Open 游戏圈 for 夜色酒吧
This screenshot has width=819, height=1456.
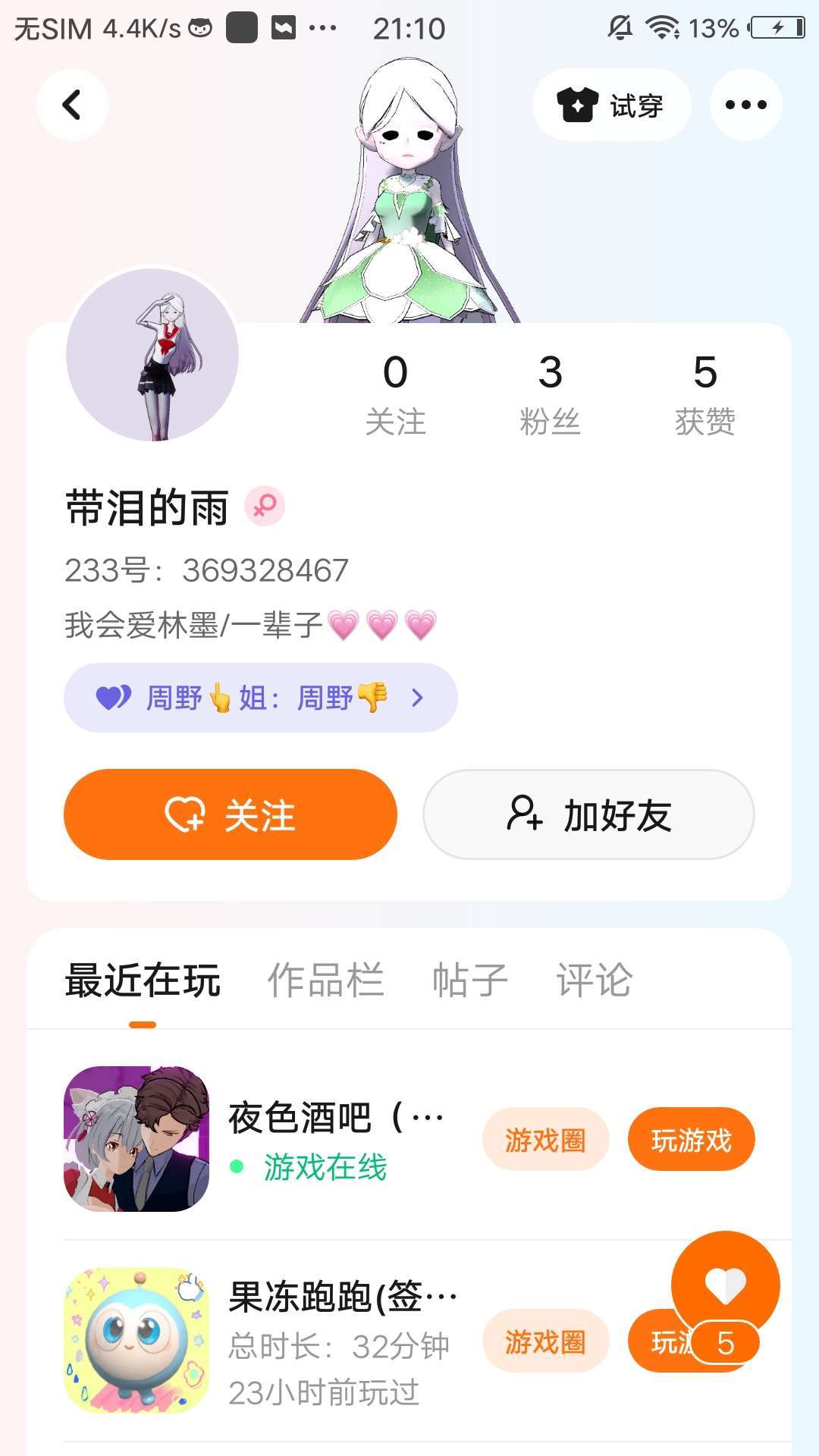coord(545,1139)
